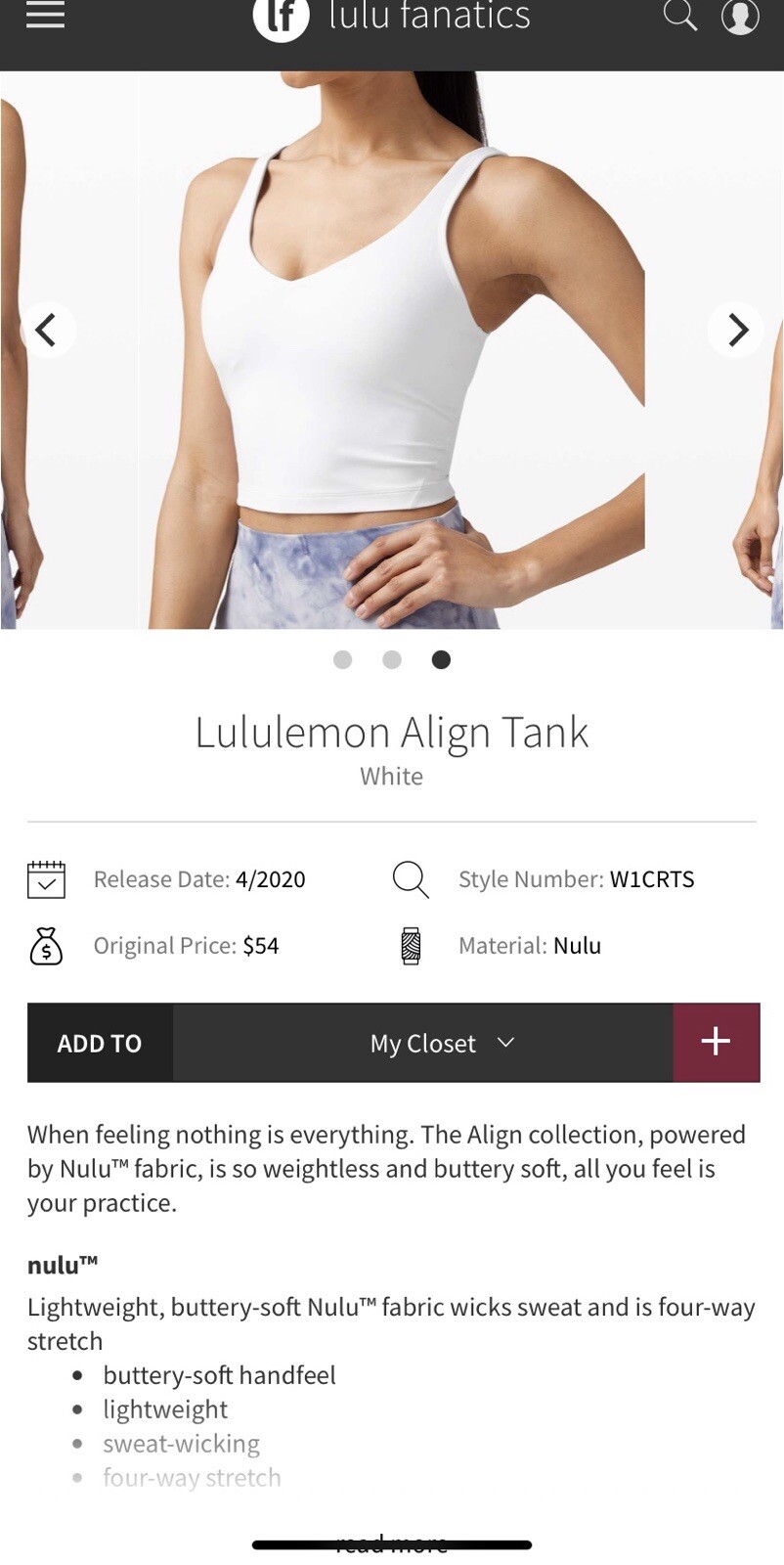Advance carousel with right arrow
Viewport: 784px width, 1565px height.
pyautogui.click(x=736, y=331)
